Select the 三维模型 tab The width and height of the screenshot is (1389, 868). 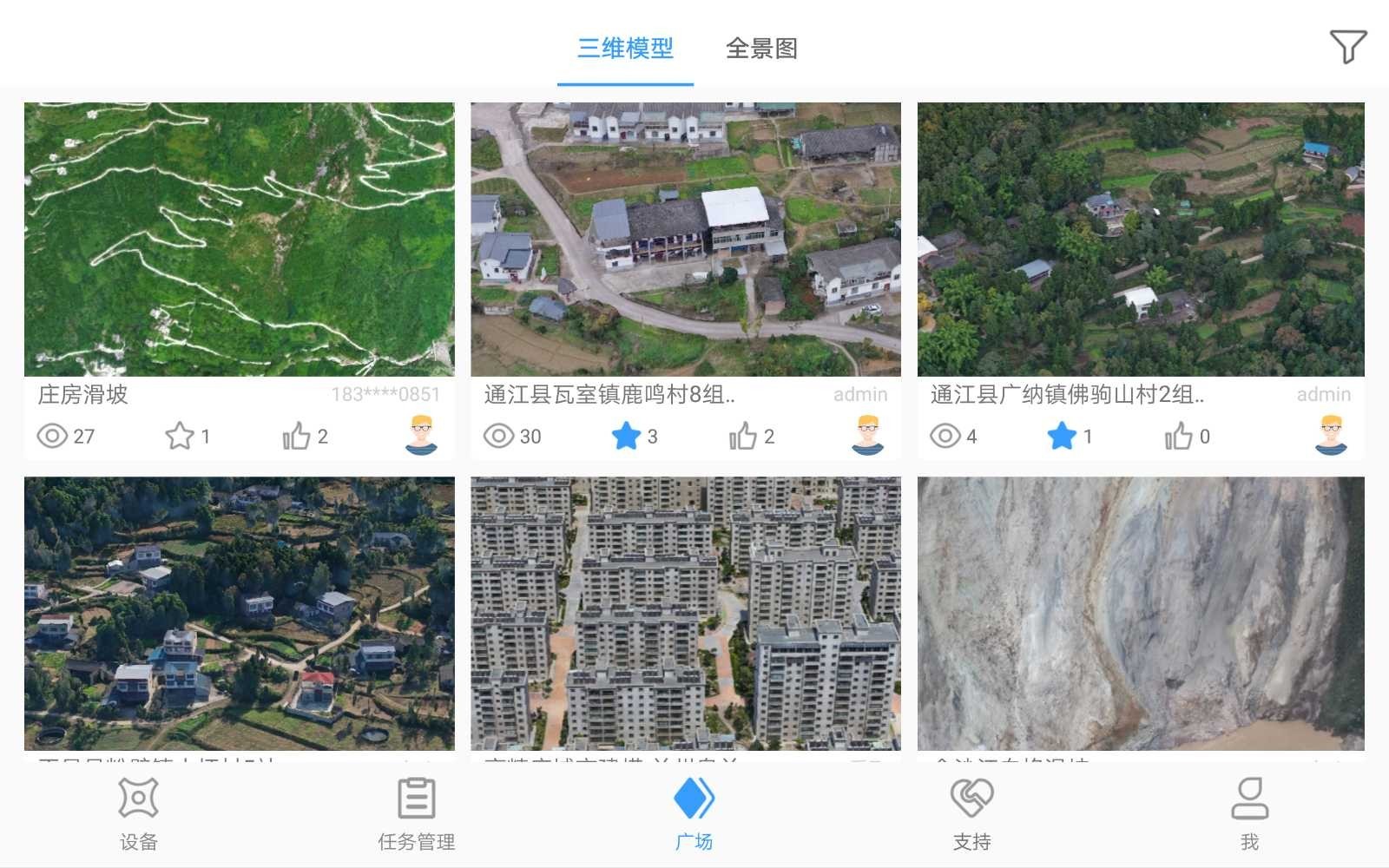625,48
